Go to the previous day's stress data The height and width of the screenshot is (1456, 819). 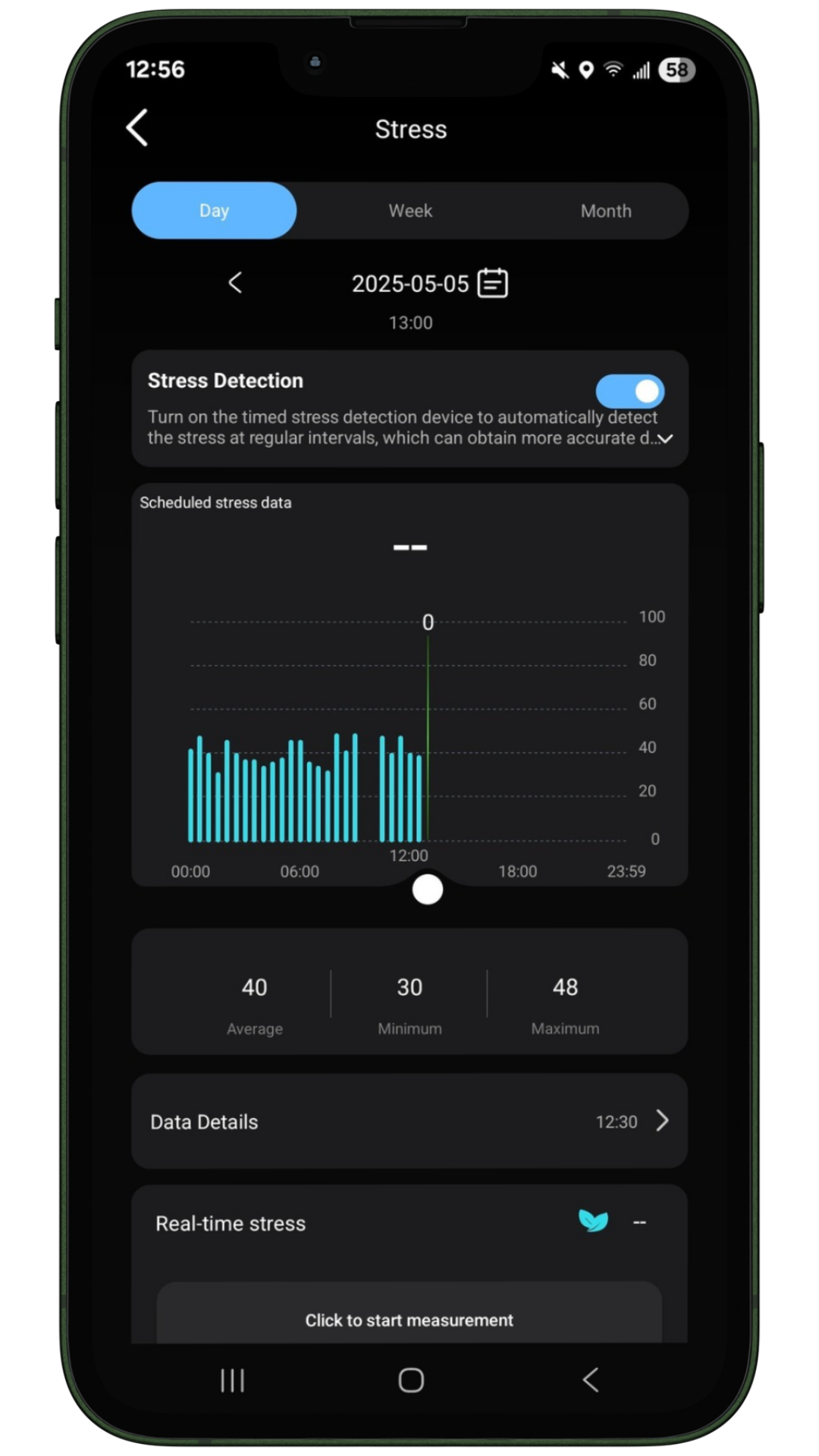235,283
